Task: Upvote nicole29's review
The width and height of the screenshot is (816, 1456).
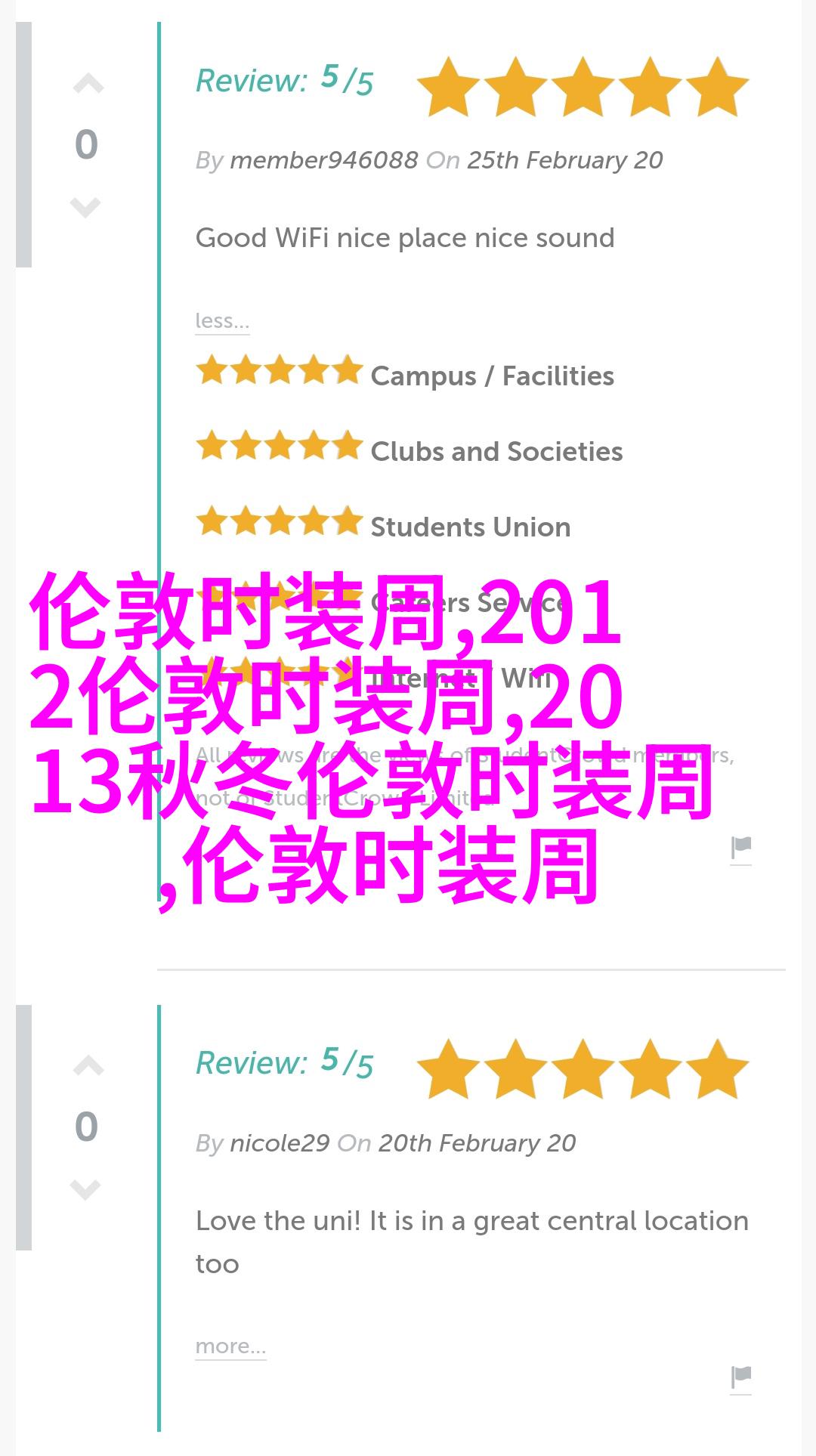Action: click(x=88, y=1066)
